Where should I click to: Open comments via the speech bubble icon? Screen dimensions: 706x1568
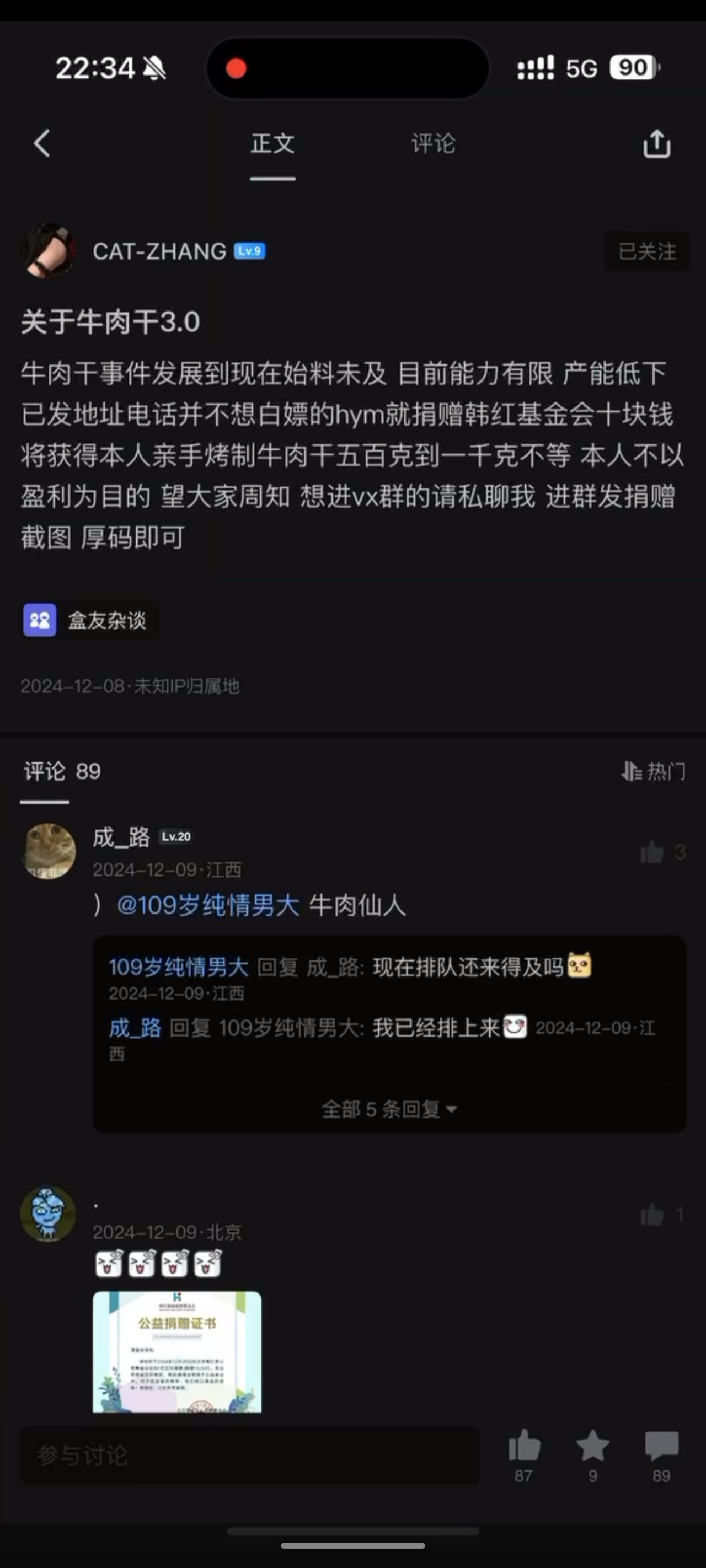coord(661,1447)
